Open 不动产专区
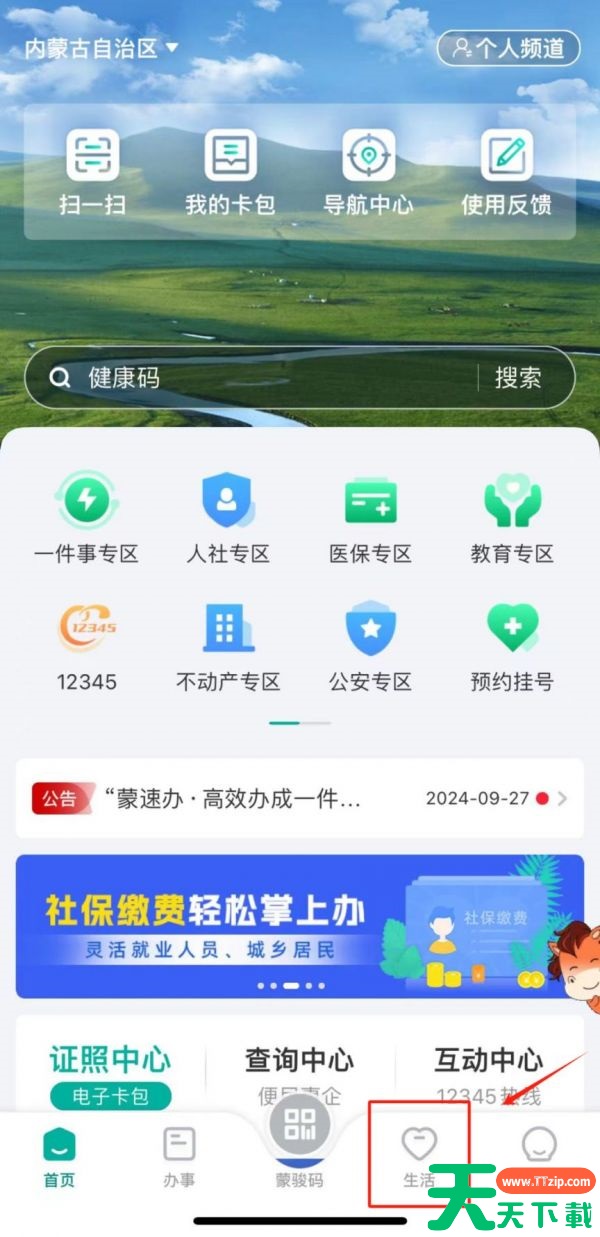 (x=228, y=645)
